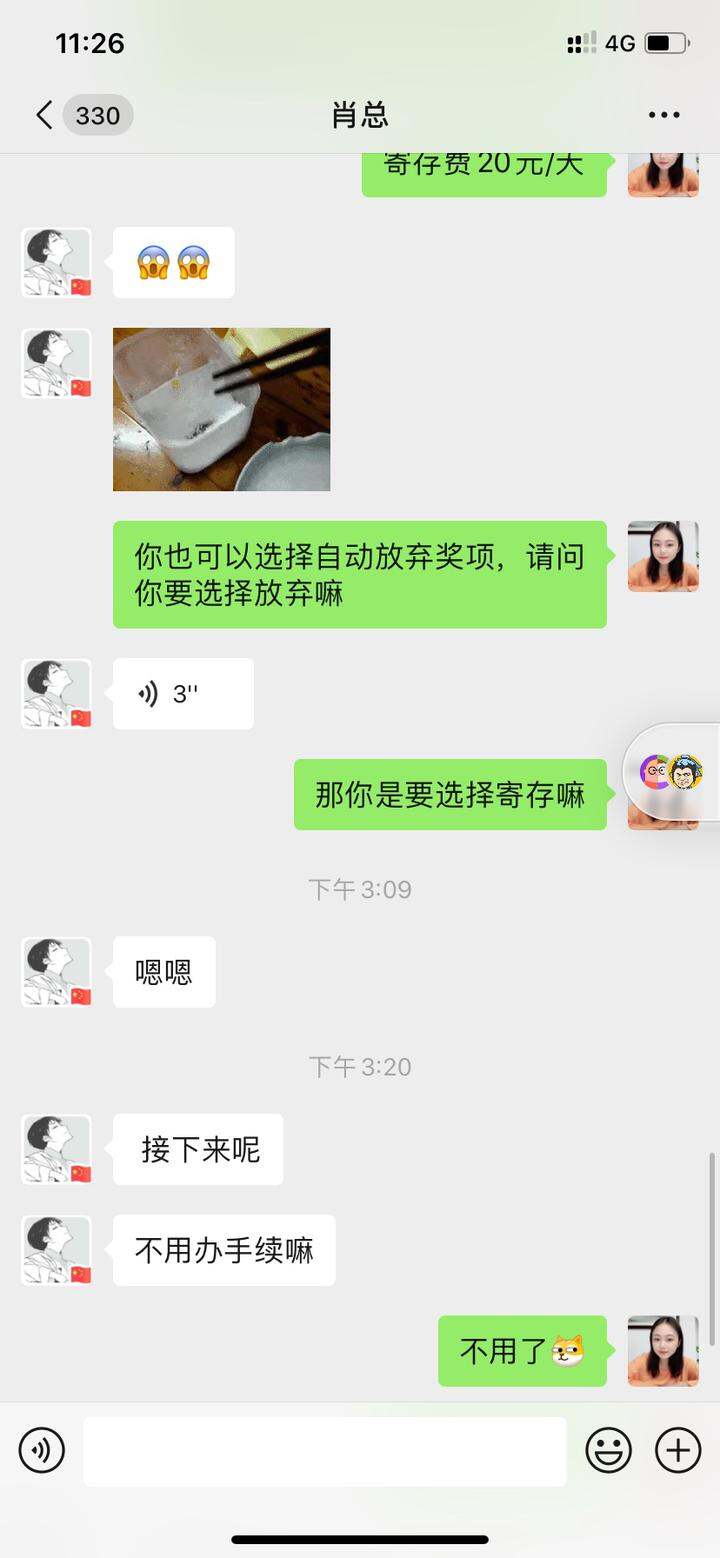View contact avatar beside 接下来呢
Image resolution: width=720 pixels, height=1558 pixels.
[x=57, y=1150]
